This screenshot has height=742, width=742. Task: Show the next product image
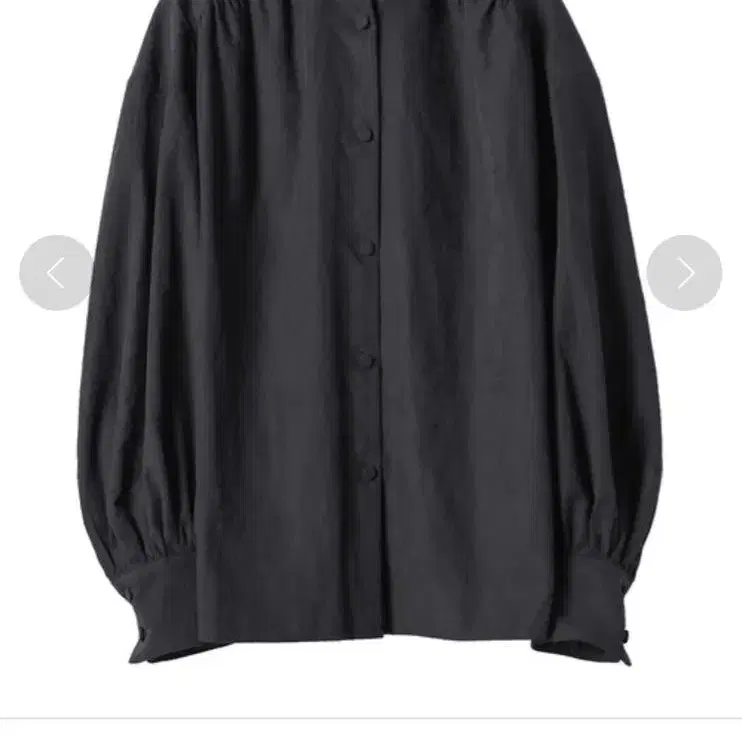point(684,273)
